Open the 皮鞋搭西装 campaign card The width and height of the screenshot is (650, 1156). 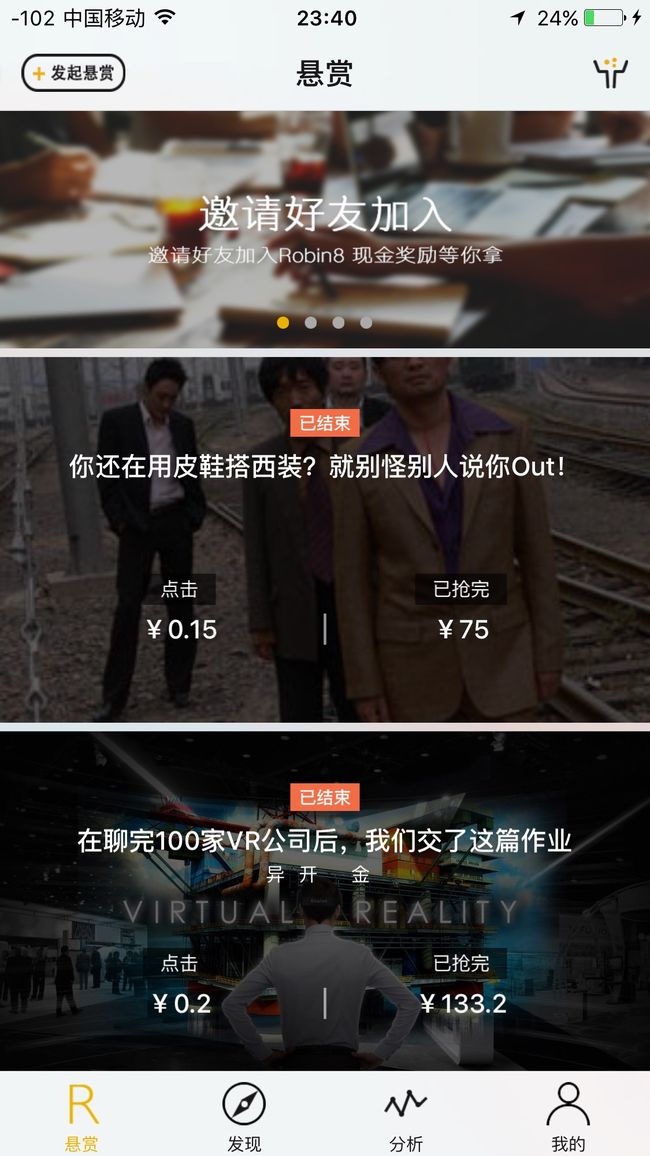tap(325, 540)
